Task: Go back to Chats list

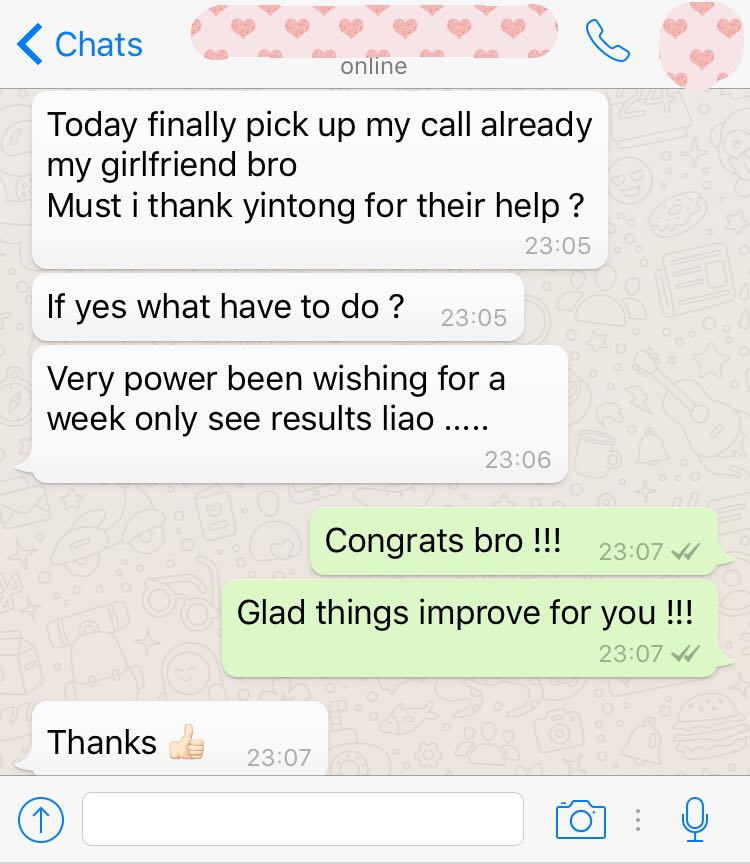Action: tap(80, 44)
